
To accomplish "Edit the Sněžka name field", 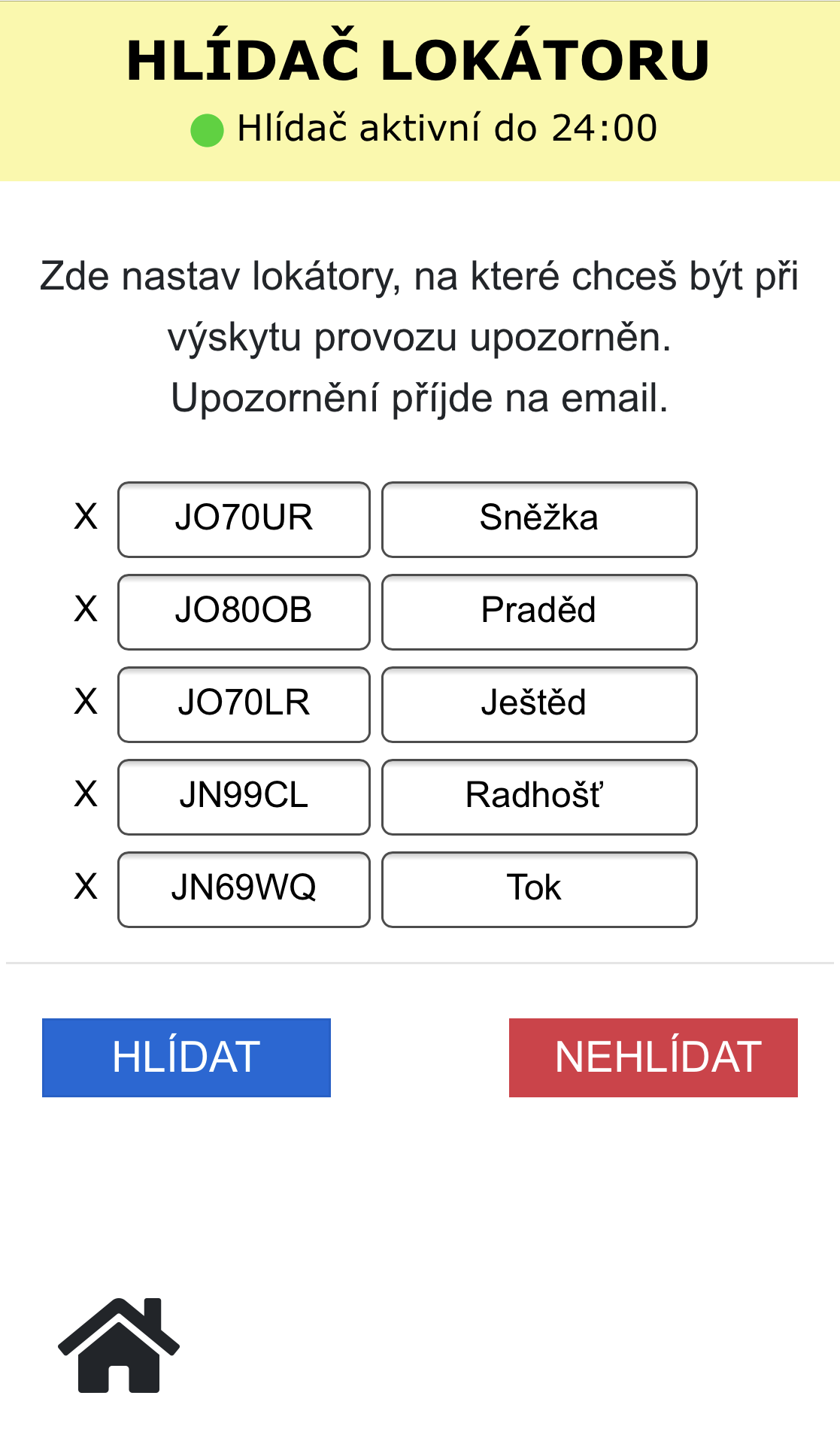I will tap(539, 520).
